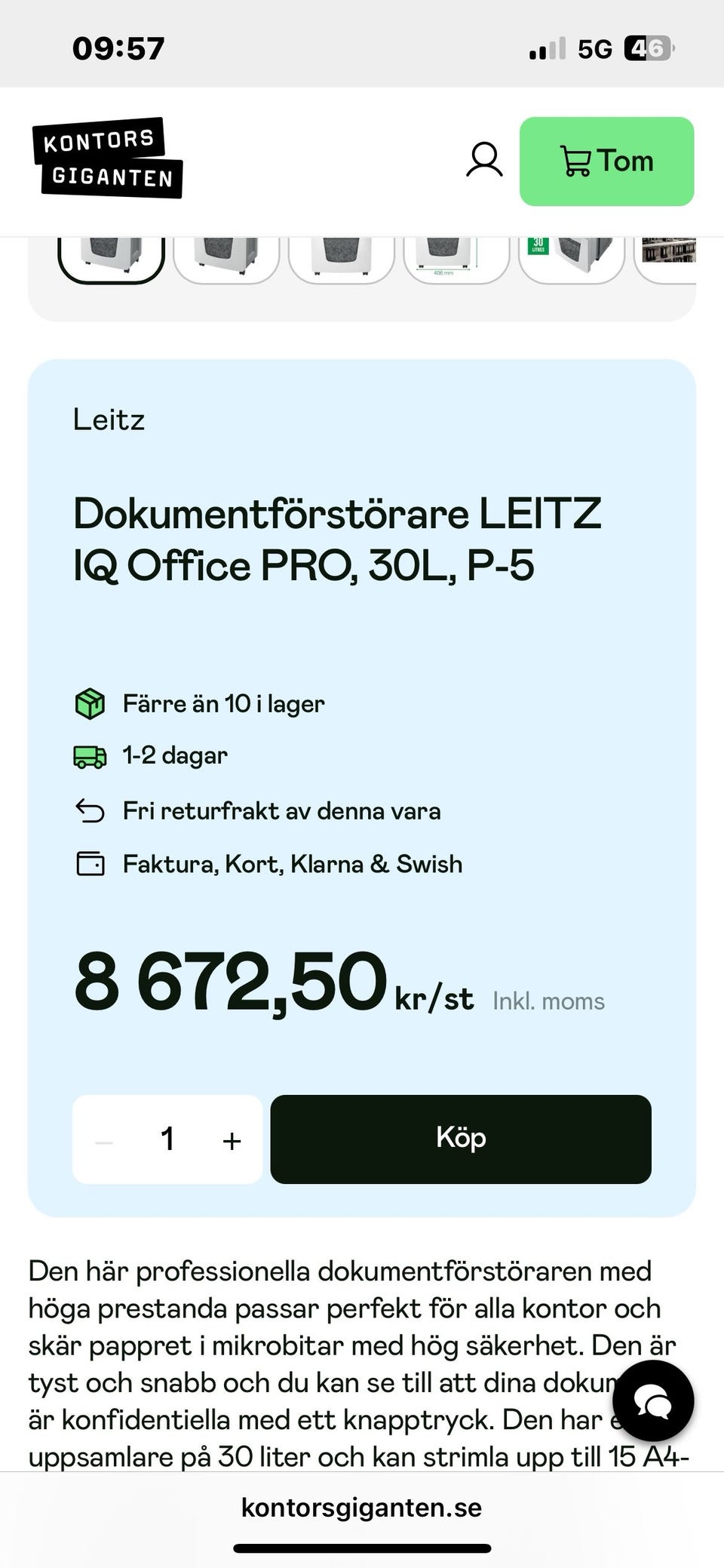The image size is (724, 1568).
Task: Click the return arrow icon
Action: [x=90, y=810]
